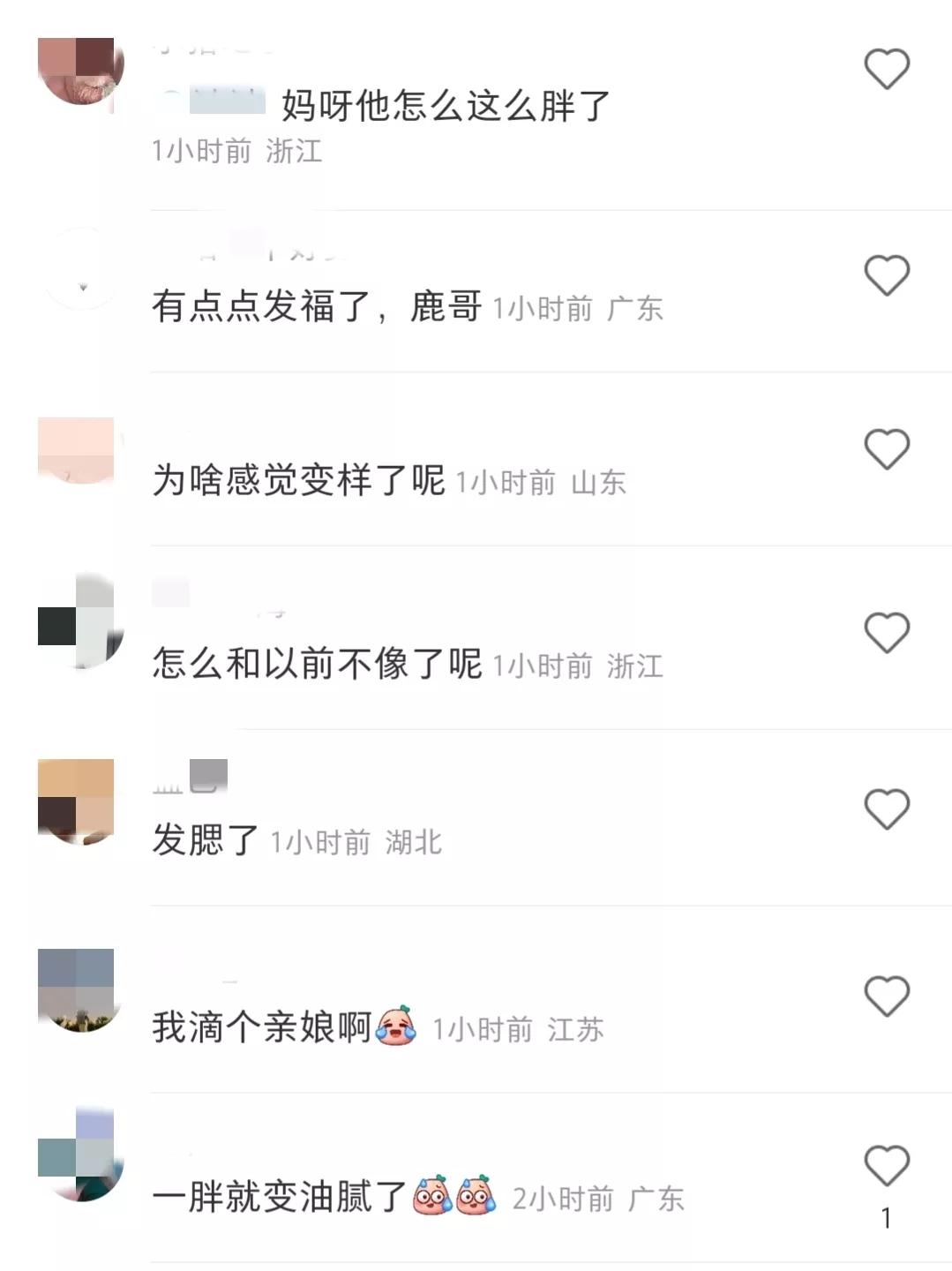Like the comment "我滴个亲娘啊"

coord(886,996)
